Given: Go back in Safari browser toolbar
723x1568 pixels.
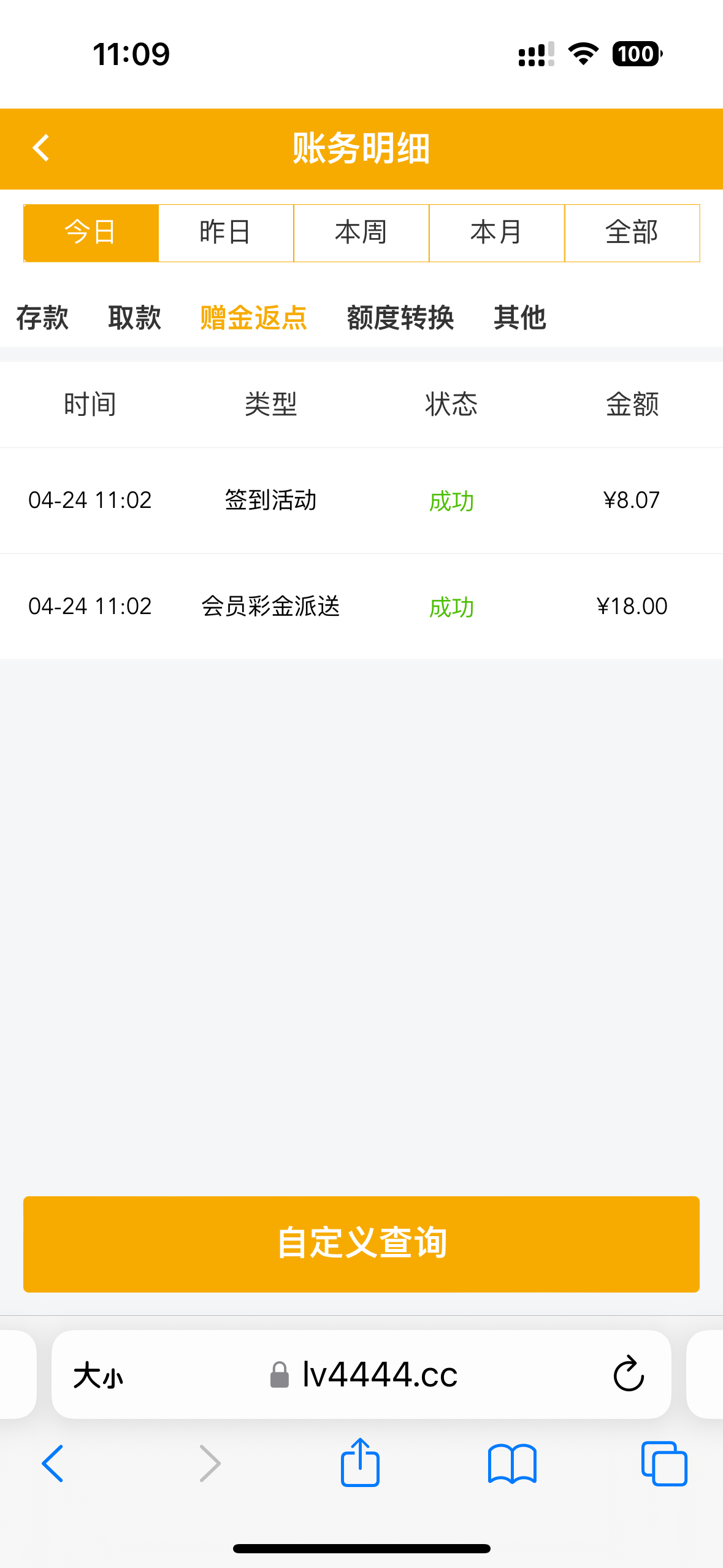Looking at the screenshot, I should [53, 1463].
